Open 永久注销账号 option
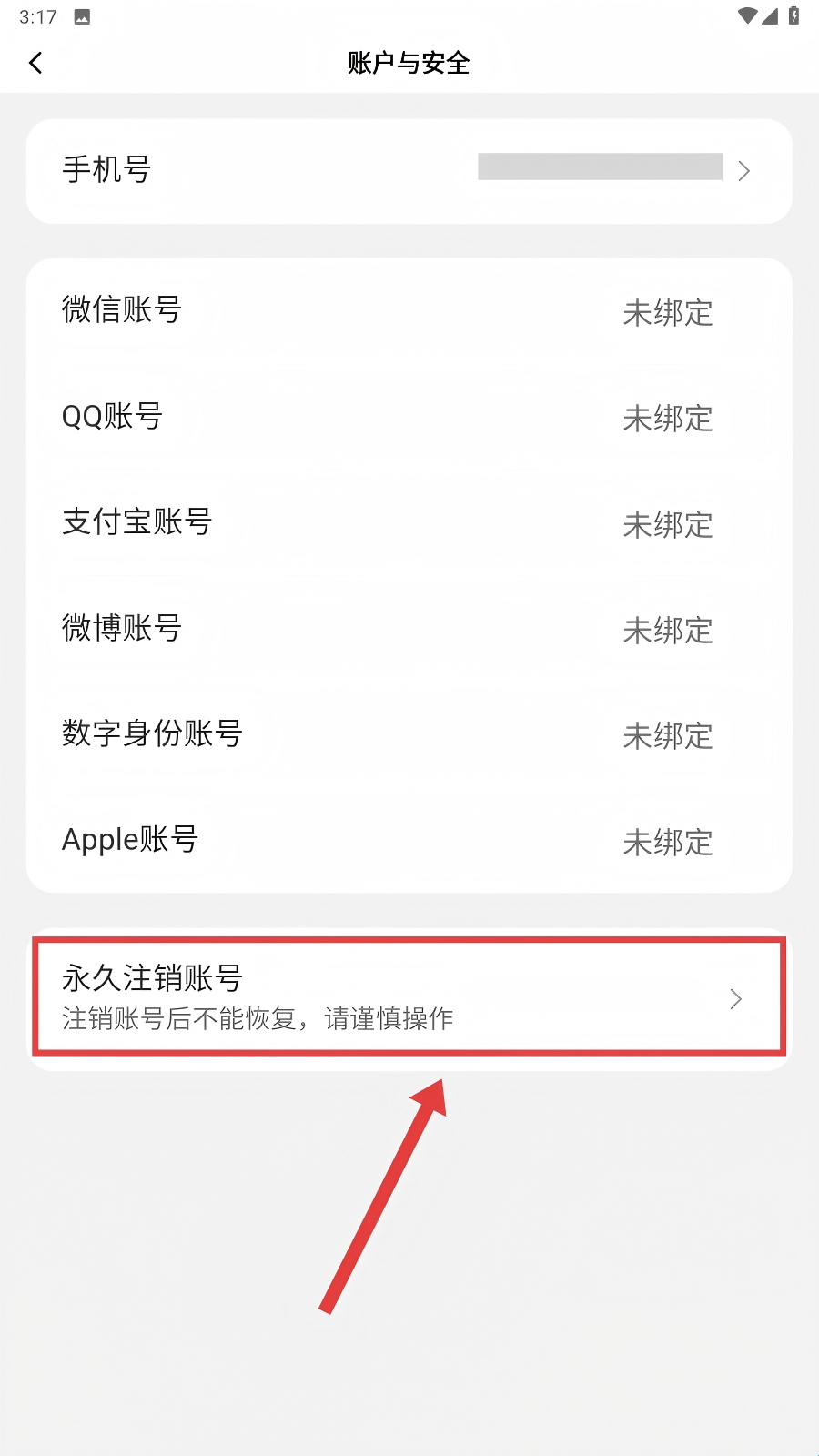The height and width of the screenshot is (1456, 819). 409,998
